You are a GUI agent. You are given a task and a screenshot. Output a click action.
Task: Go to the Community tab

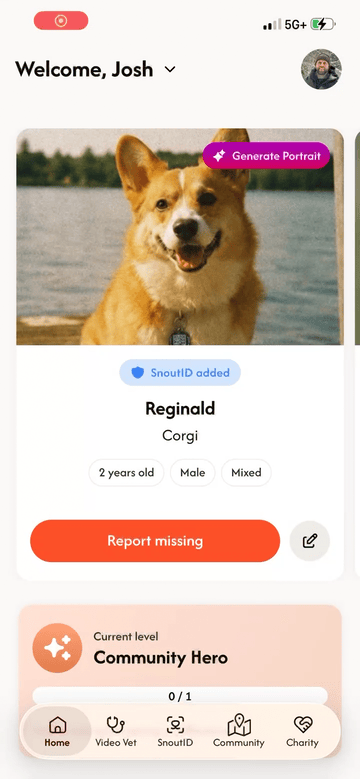239,732
